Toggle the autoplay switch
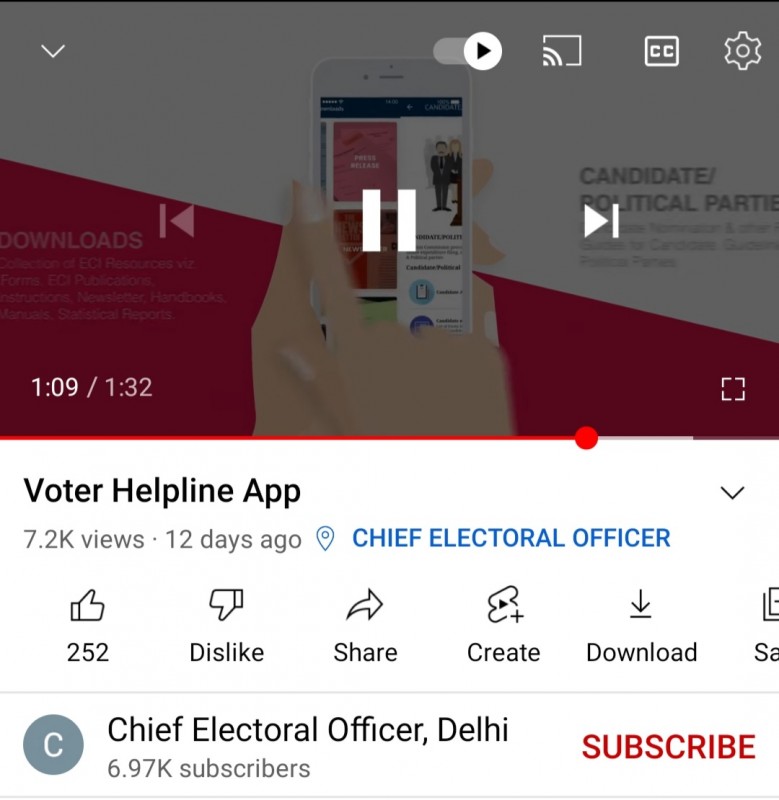This screenshot has height=800, width=779. (469, 51)
